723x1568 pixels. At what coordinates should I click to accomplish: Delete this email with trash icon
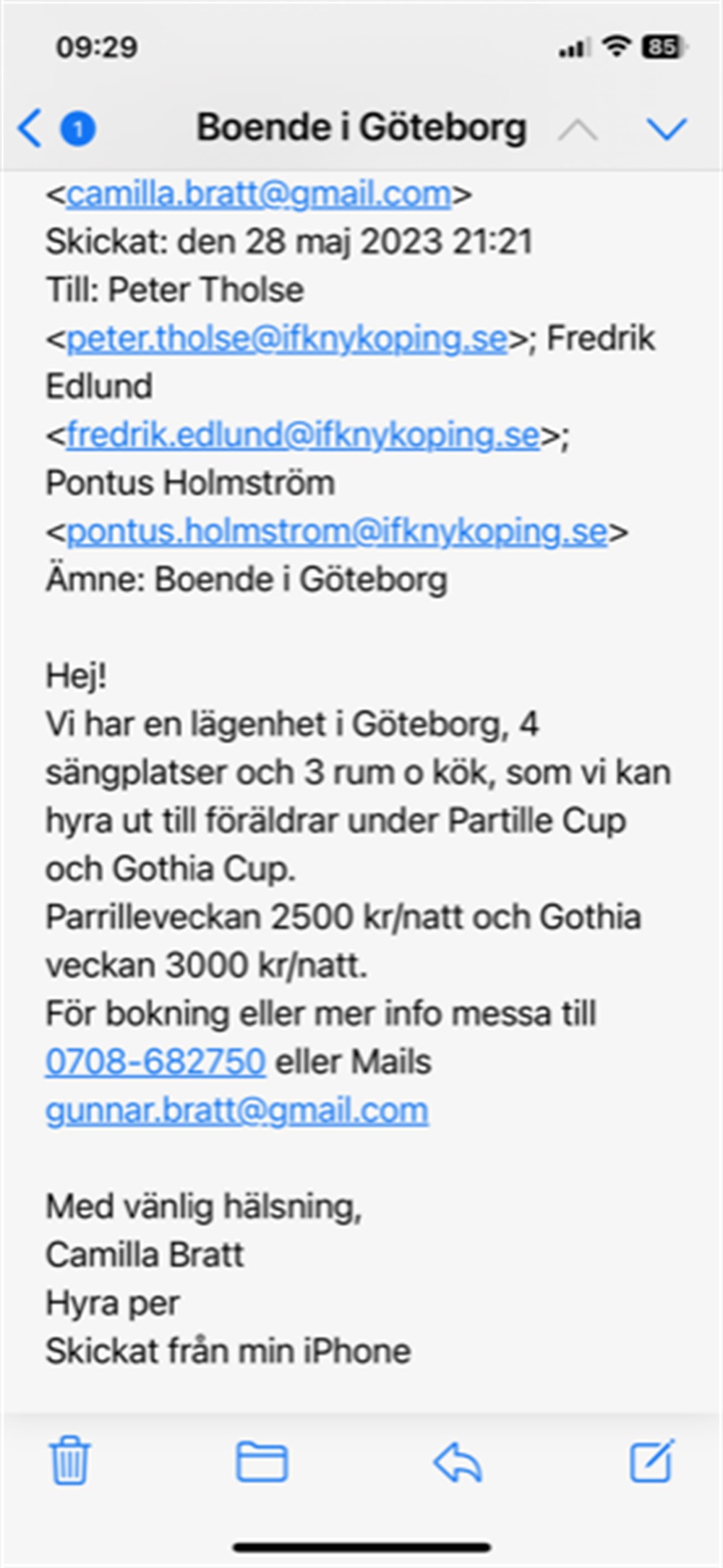70,1462
